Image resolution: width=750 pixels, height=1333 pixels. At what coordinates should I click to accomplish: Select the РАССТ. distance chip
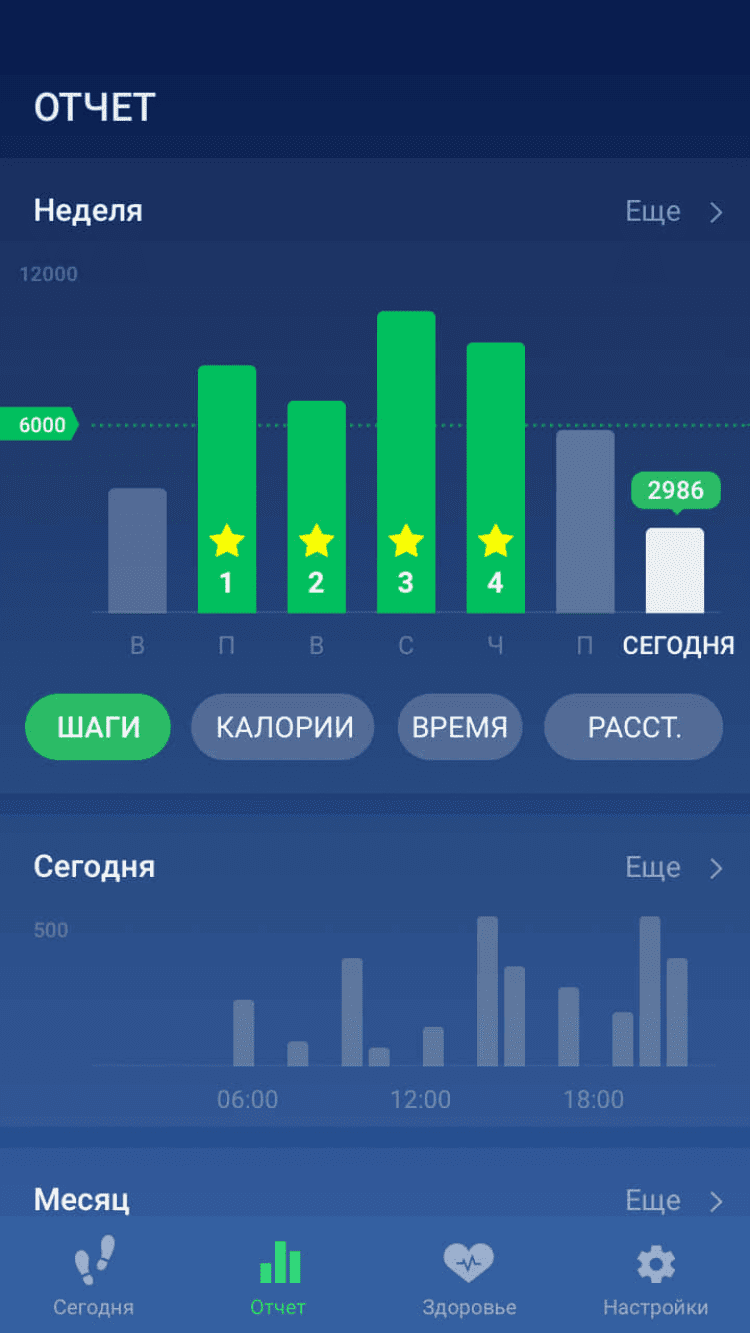pyautogui.click(x=634, y=727)
